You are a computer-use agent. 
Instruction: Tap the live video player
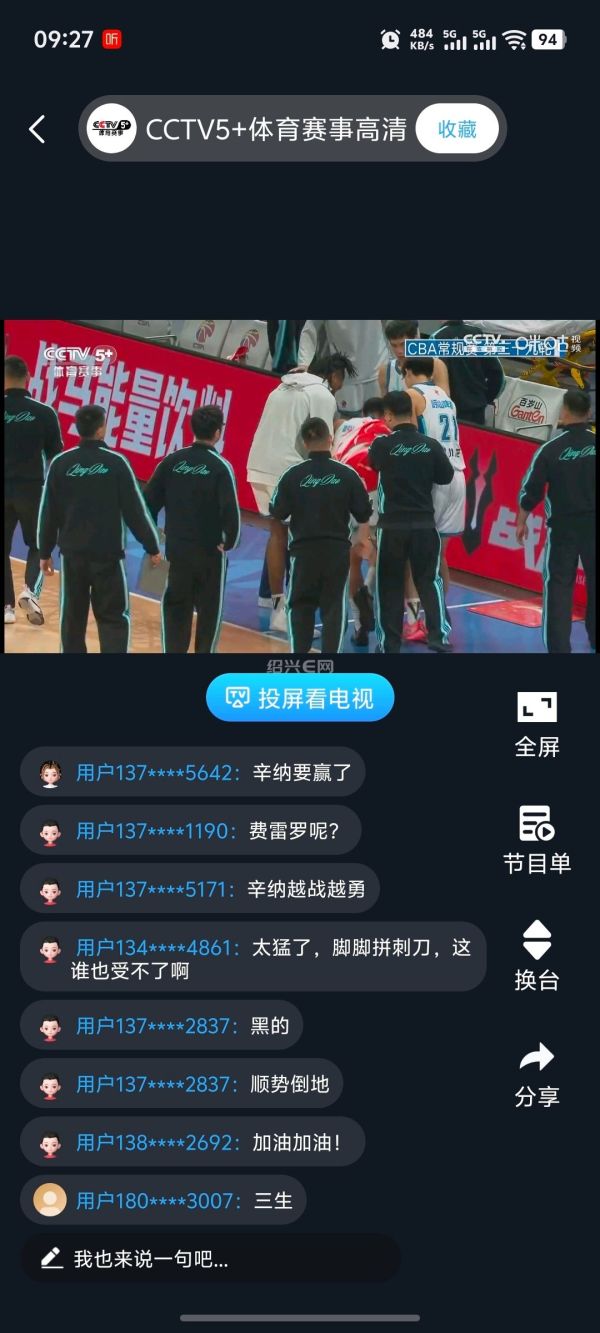(x=300, y=486)
